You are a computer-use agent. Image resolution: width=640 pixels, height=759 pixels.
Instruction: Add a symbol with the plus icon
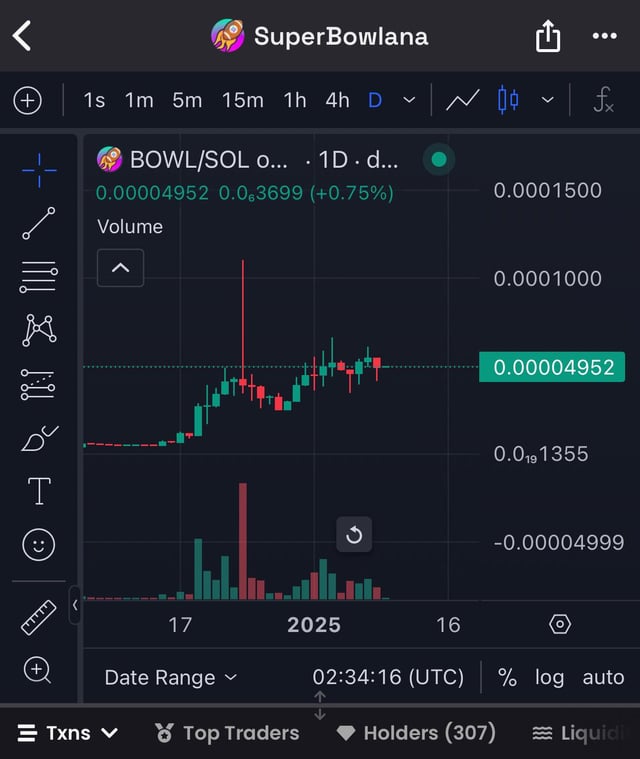(x=27, y=100)
